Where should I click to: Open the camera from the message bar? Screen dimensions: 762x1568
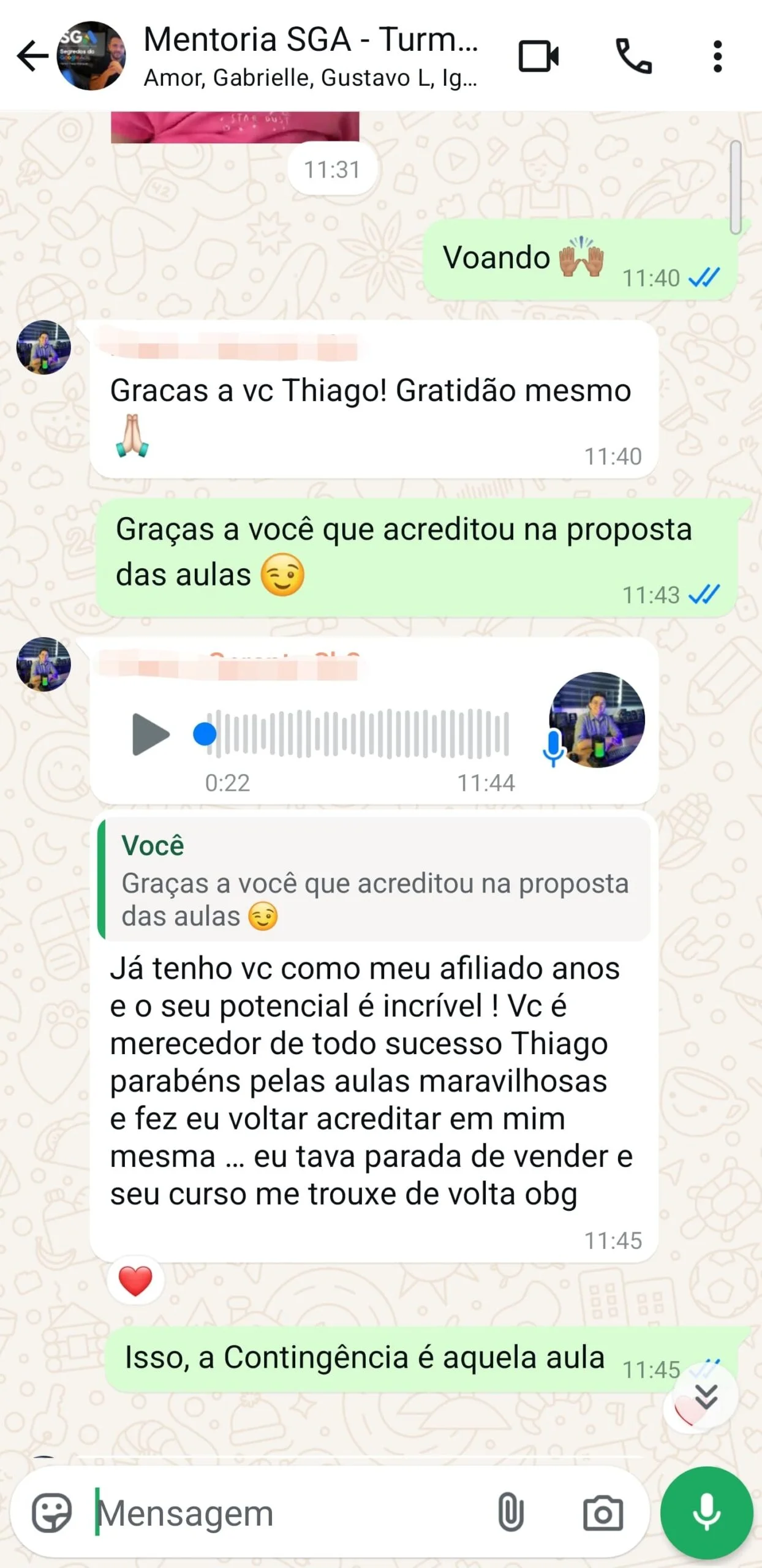(603, 1510)
